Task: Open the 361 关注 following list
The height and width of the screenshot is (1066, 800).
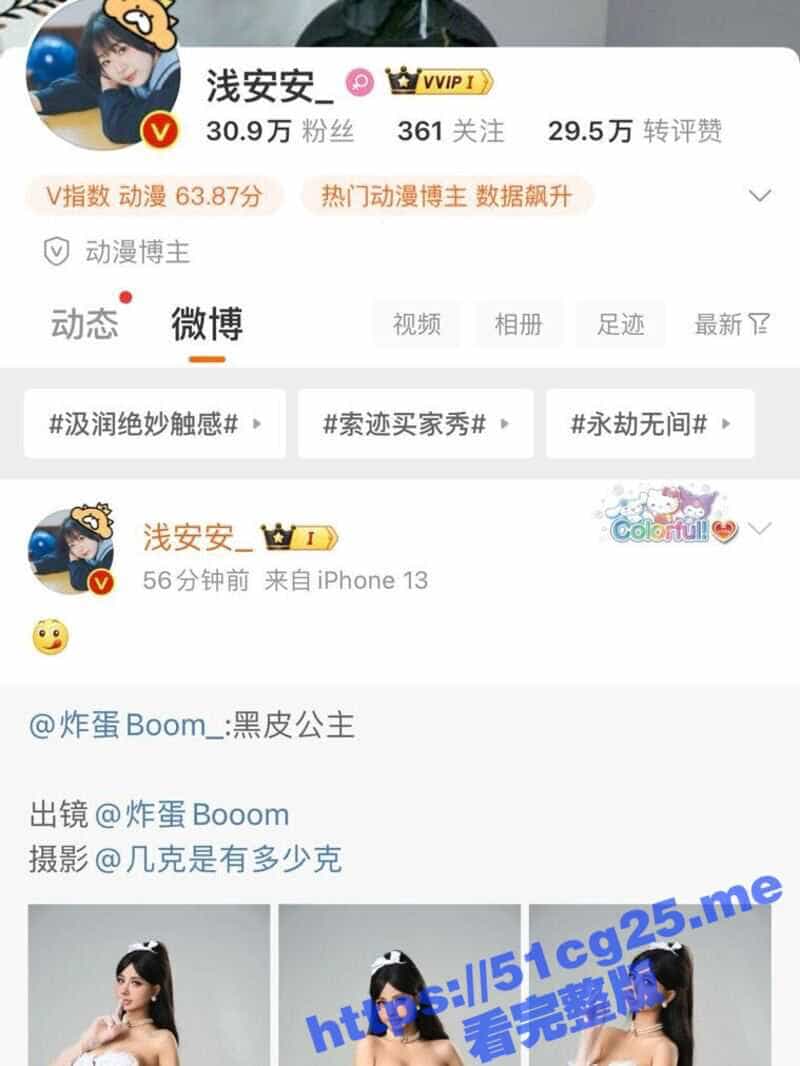Action: (450, 131)
